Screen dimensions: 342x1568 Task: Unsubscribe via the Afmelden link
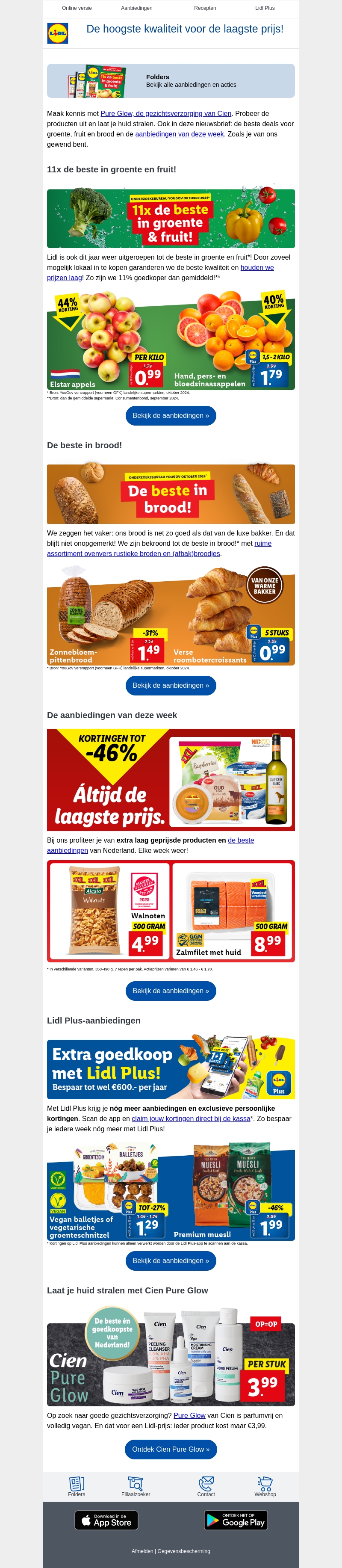[x=142, y=1551]
